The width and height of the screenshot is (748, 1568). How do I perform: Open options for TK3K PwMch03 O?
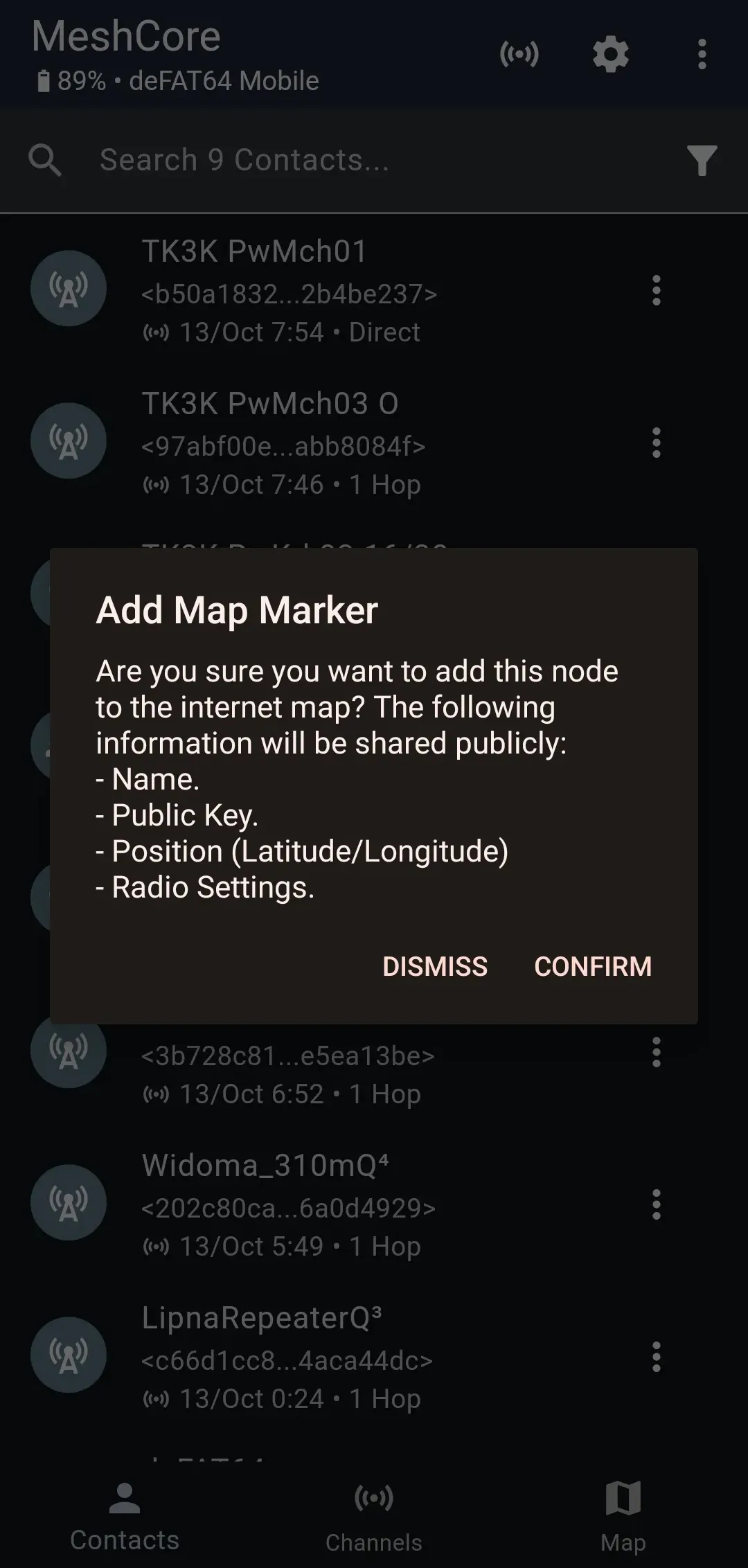(657, 443)
